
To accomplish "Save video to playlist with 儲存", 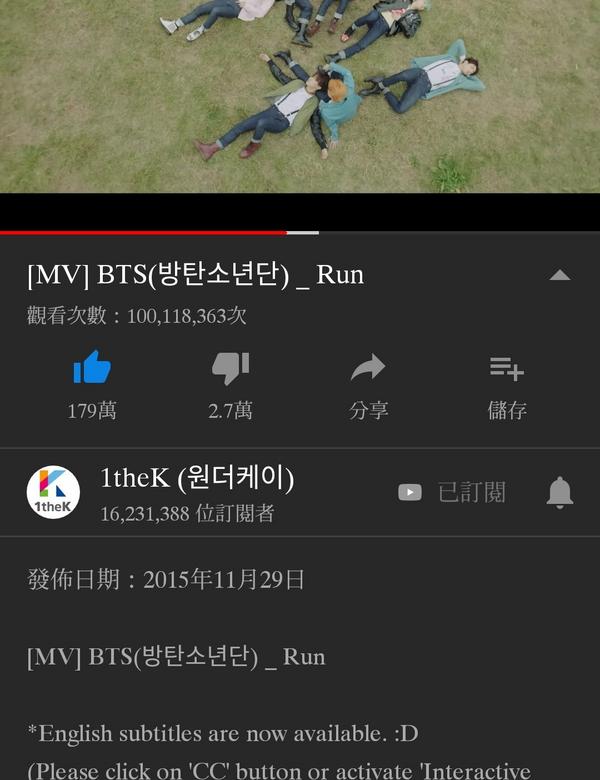I will point(507,369).
